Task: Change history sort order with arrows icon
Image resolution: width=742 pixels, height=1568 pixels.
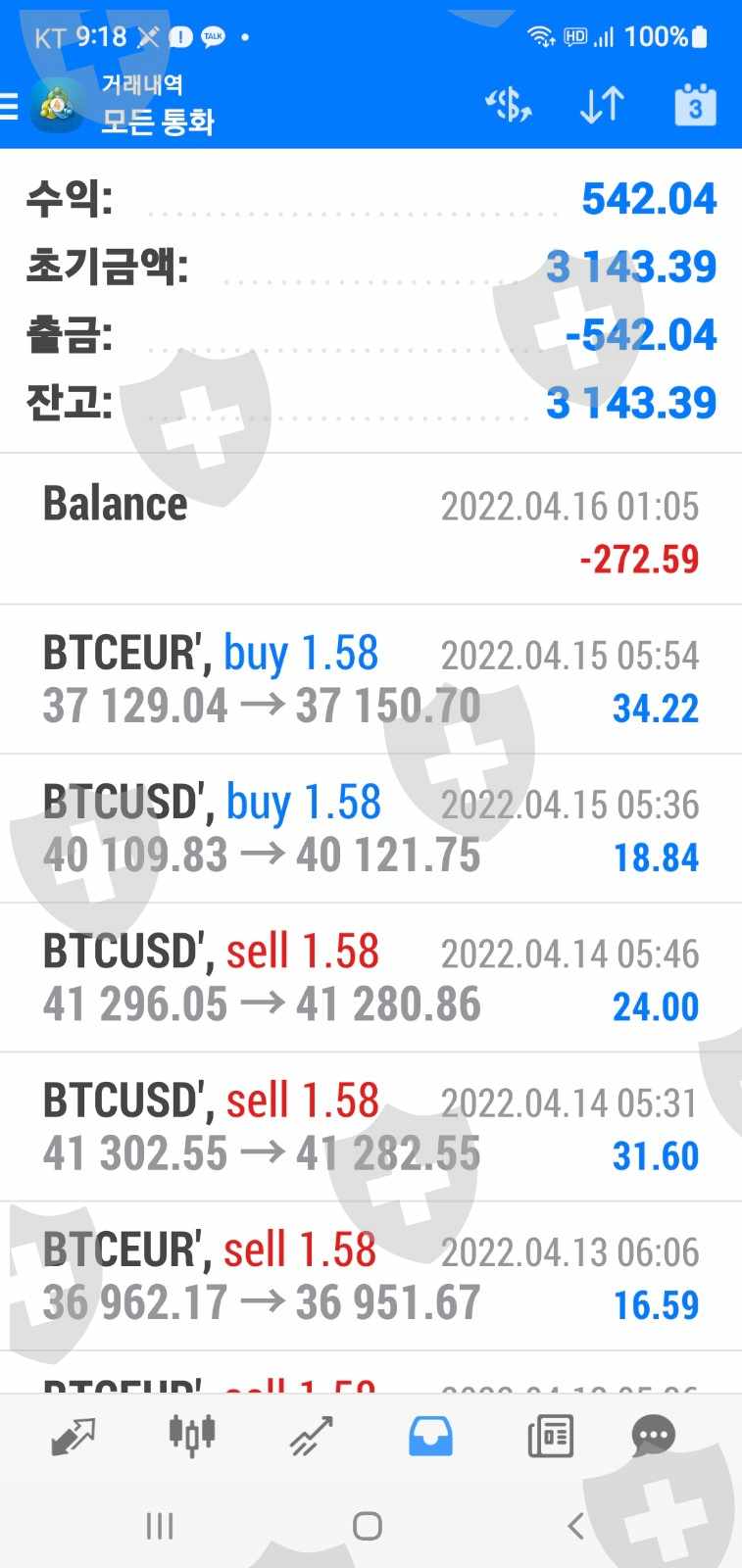Action: click(x=602, y=105)
